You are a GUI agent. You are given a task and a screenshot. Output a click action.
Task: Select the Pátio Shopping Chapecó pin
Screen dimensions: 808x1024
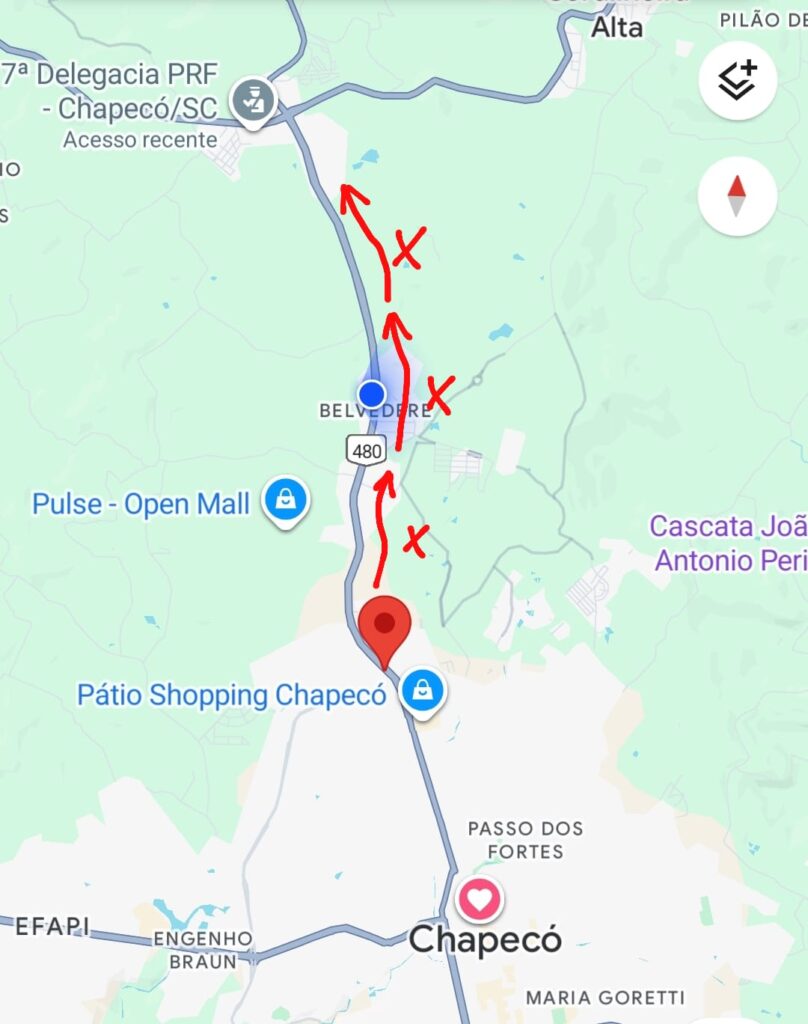(424, 692)
